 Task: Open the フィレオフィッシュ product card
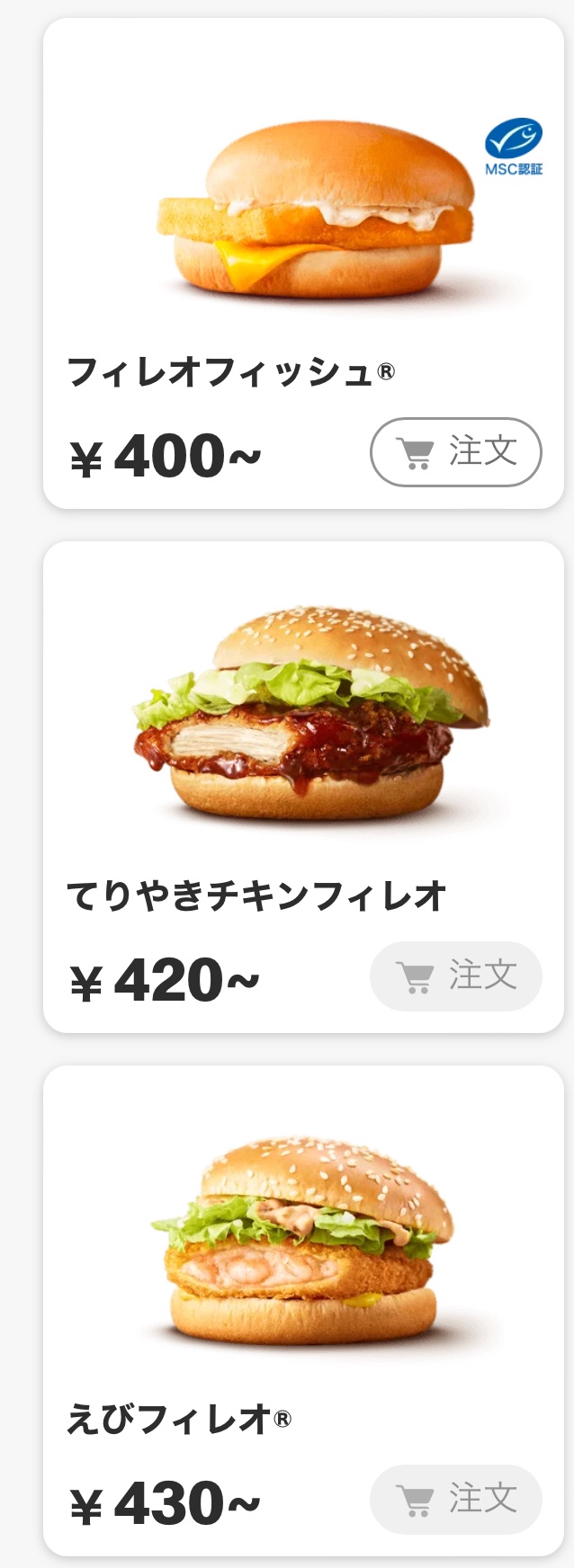tap(302, 225)
